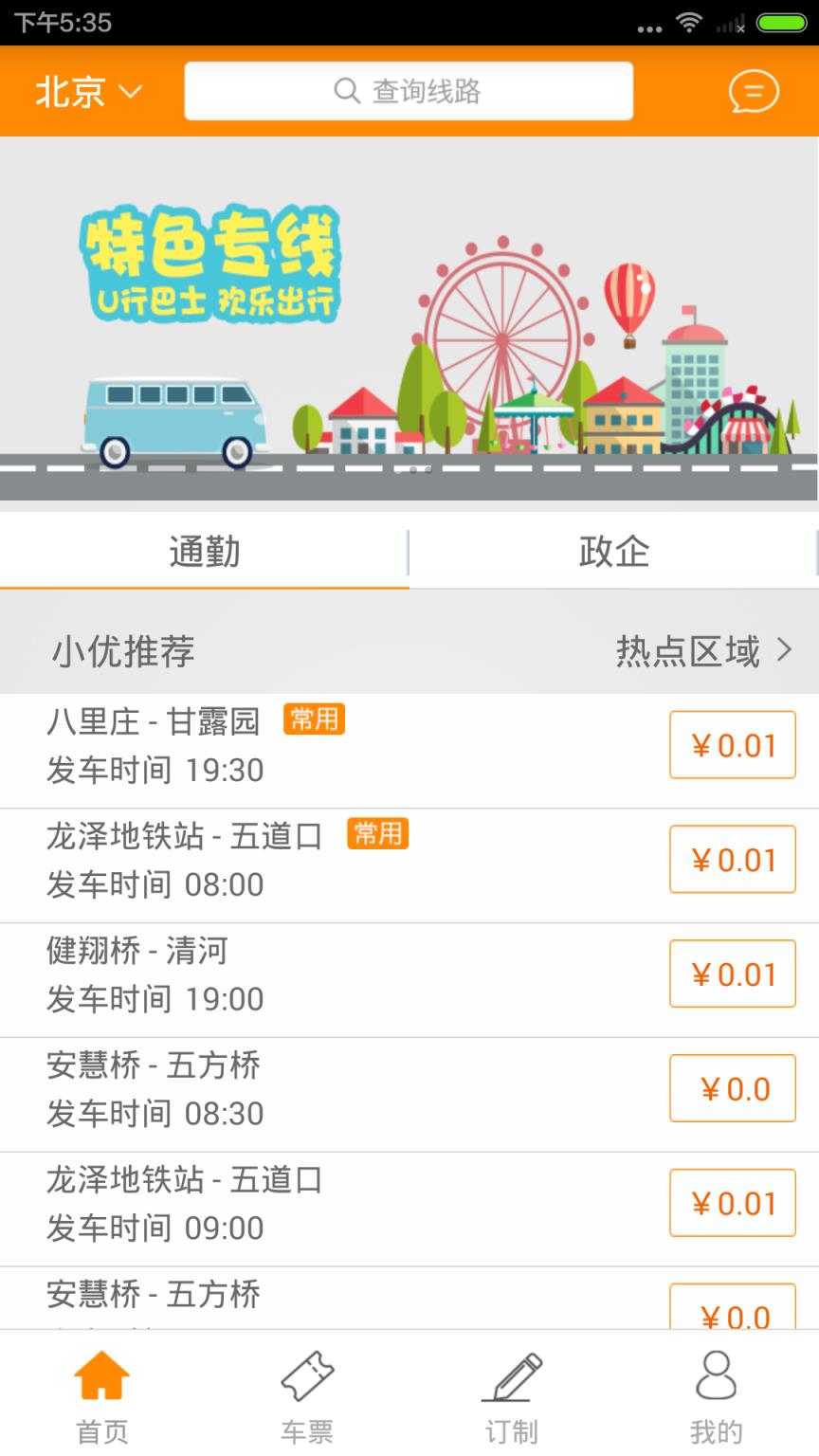This screenshot has height=1456, width=819.
Task: Switch to the 车票 tickets tab
Action: click(307, 1393)
